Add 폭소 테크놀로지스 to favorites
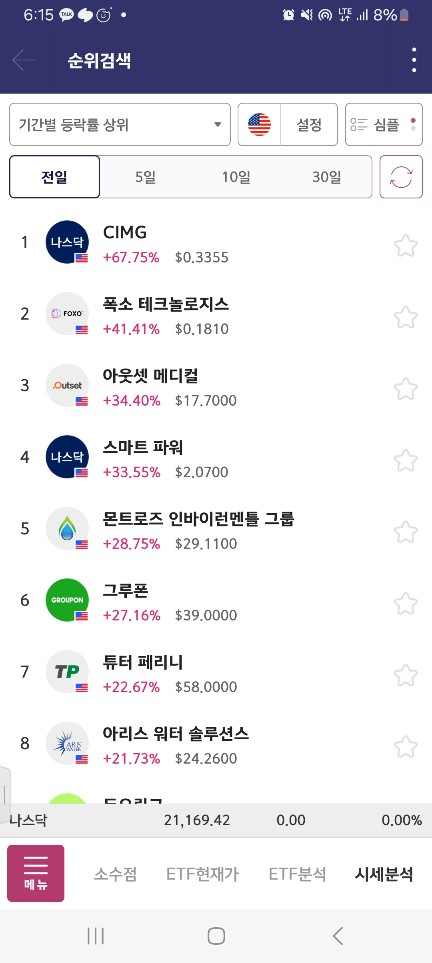This screenshot has width=432, height=963. (x=406, y=317)
